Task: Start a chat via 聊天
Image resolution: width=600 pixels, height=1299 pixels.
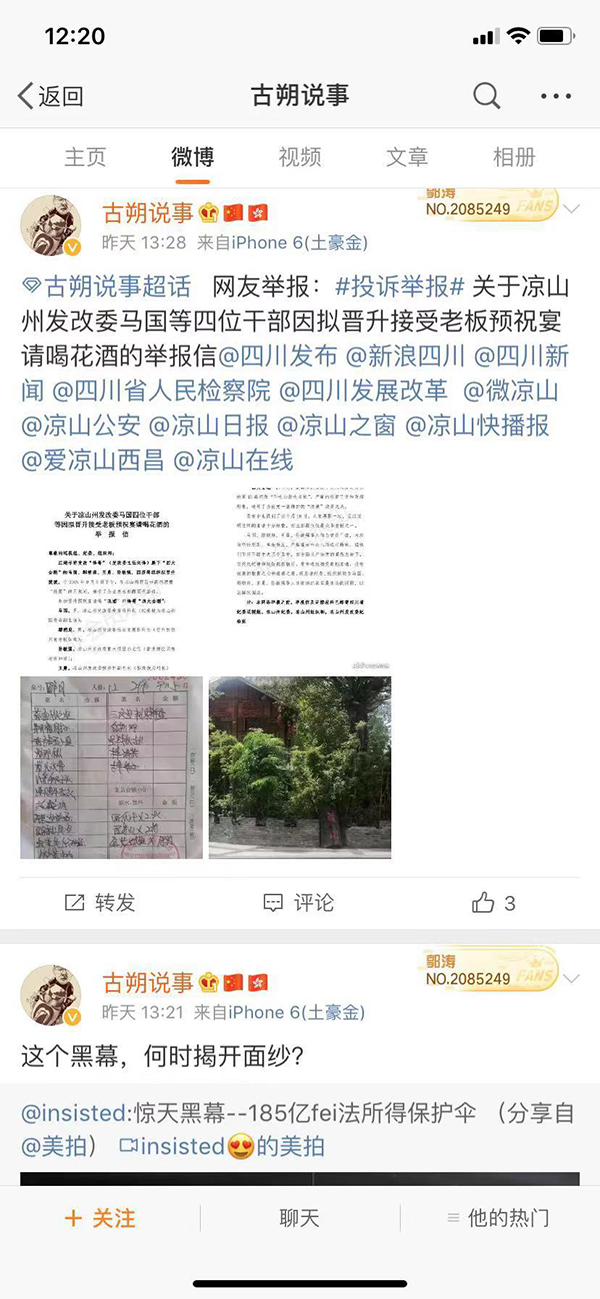Action: 300,1218
